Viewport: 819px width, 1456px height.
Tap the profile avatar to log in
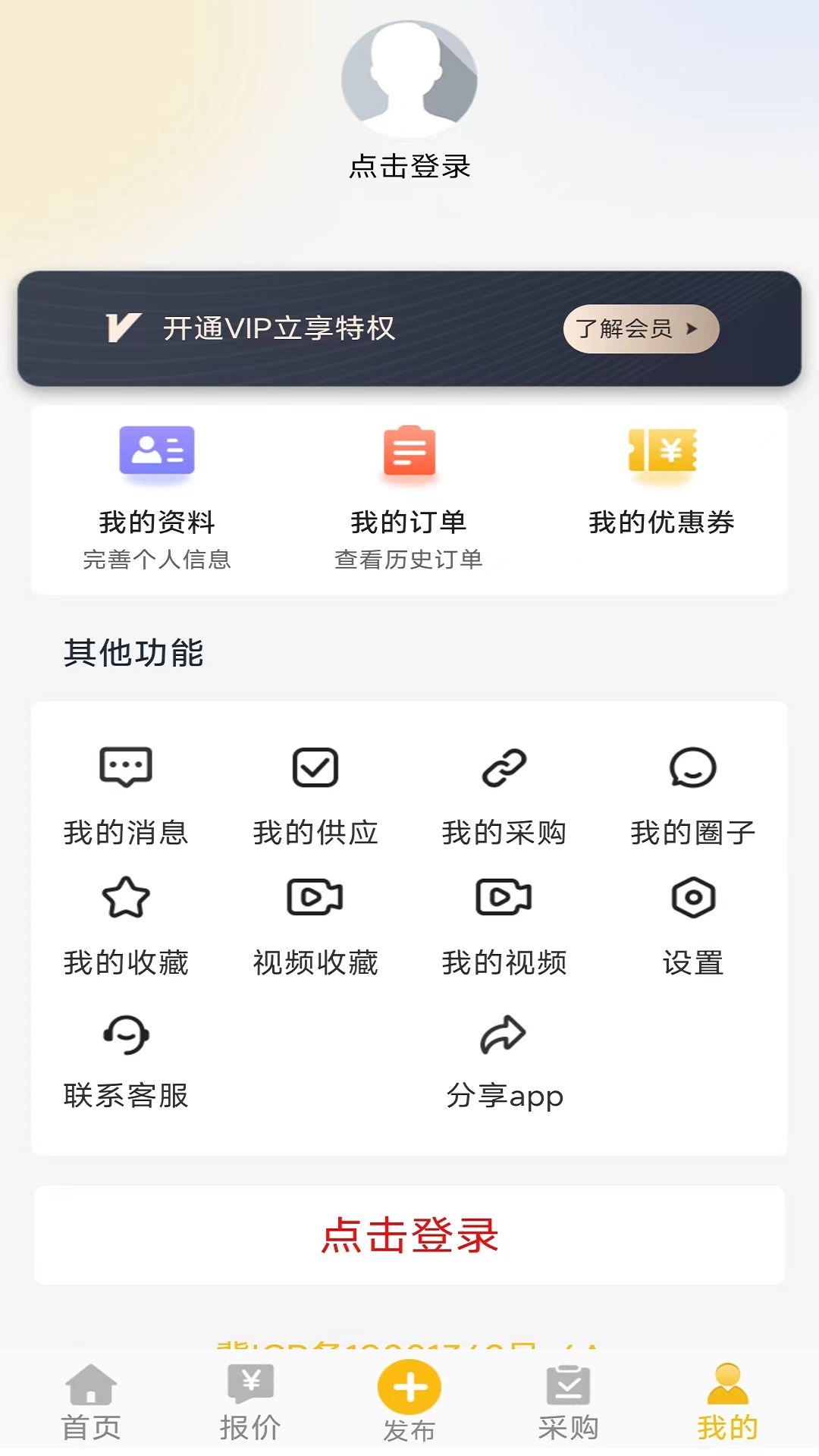point(409,80)
